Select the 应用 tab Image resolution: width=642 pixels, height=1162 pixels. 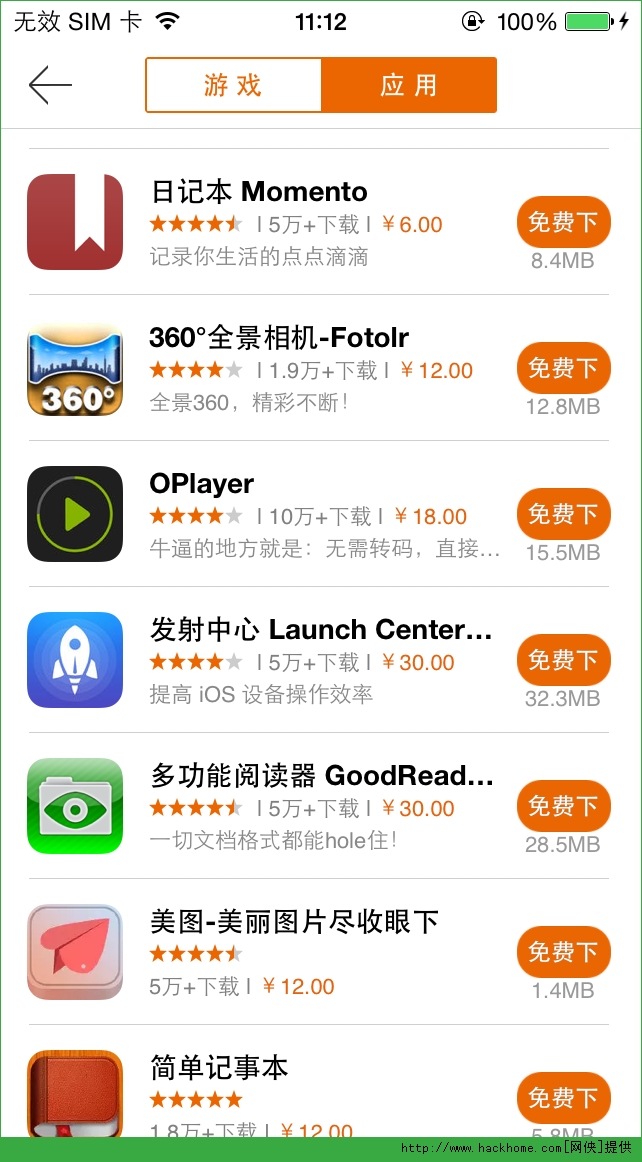[x=408, y=85]
